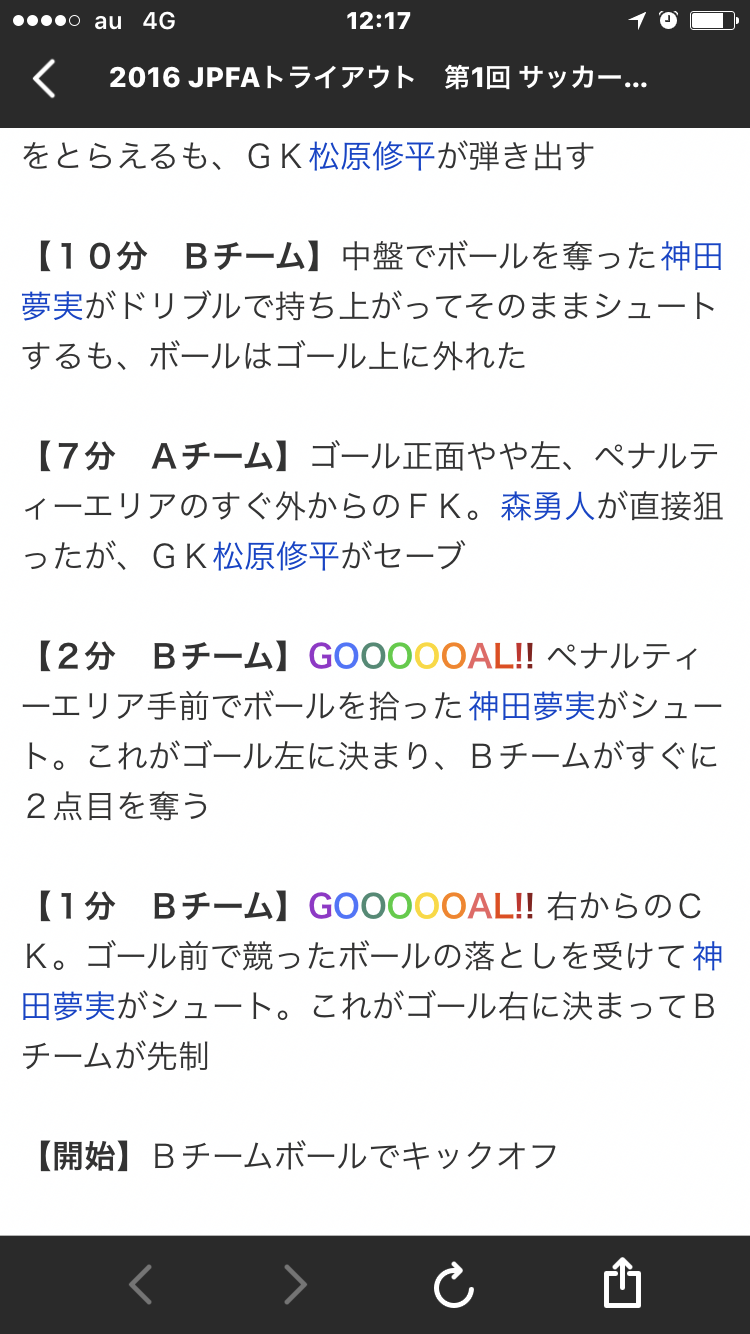Open 神田夢実 link in the 2分 goal entry
Viewport: 750px width, 1334px height.
coord(532,707)
